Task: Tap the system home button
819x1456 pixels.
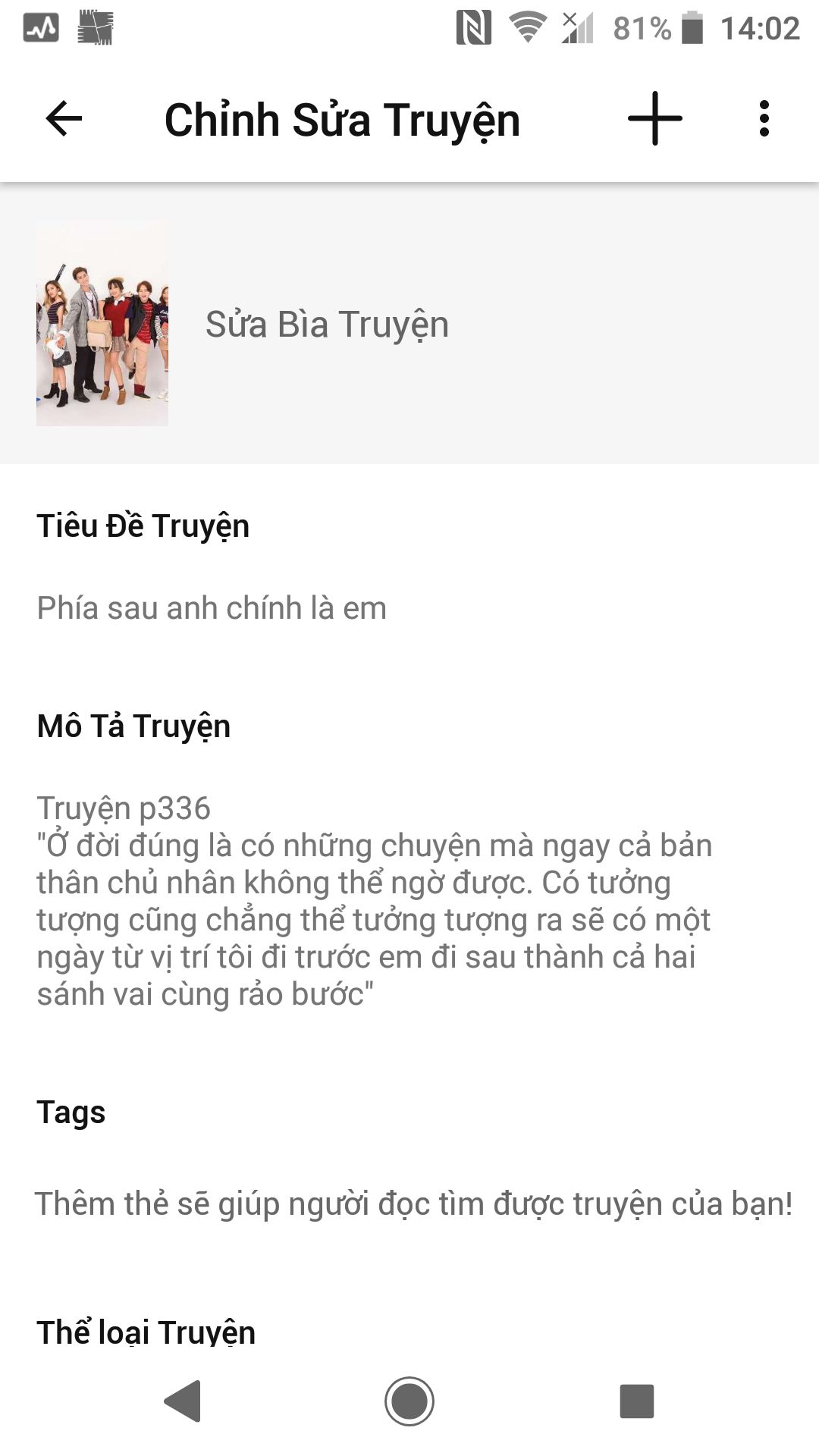Action: click(x=409, y=1401)
